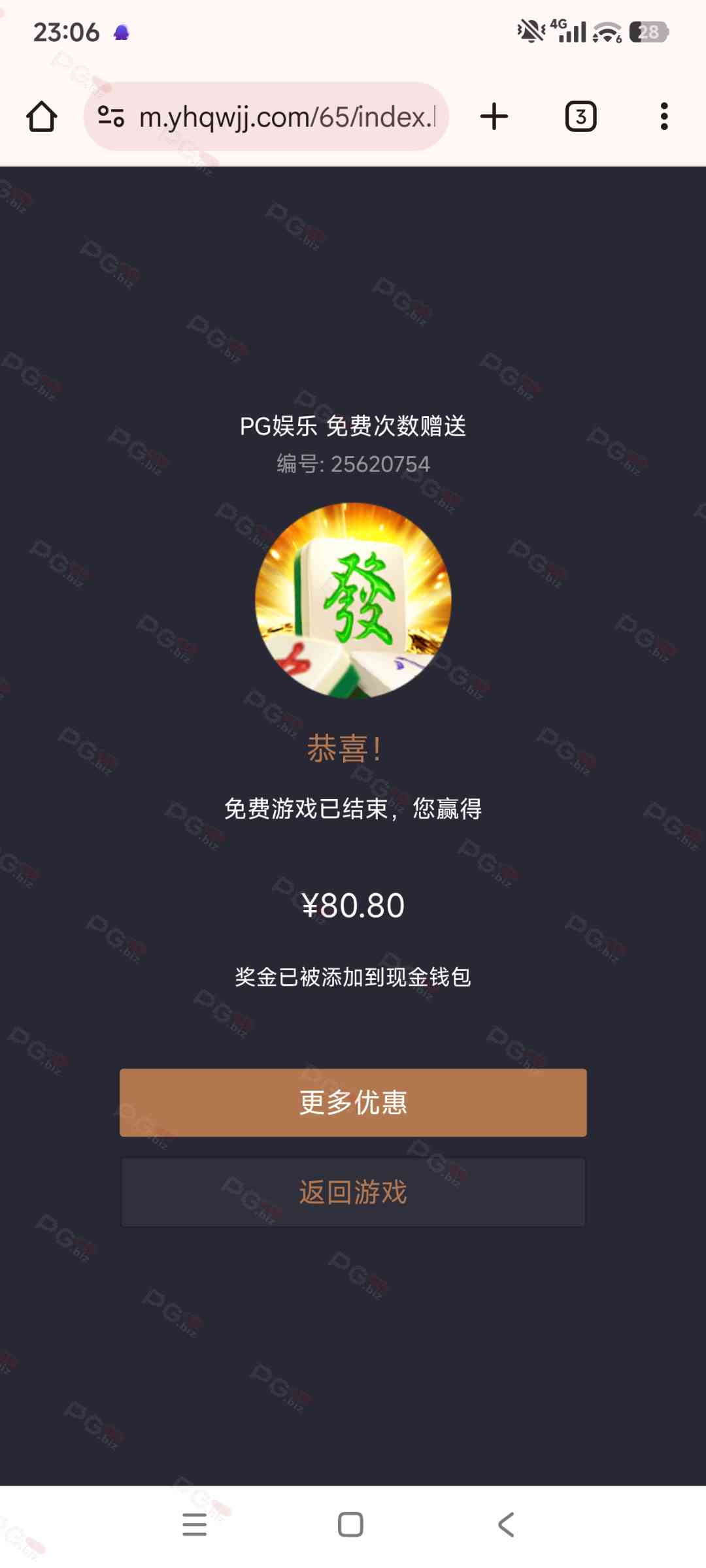706x1568 pixels.
Task: Tap the 更多优惠 button
Action: (353, 1102)
